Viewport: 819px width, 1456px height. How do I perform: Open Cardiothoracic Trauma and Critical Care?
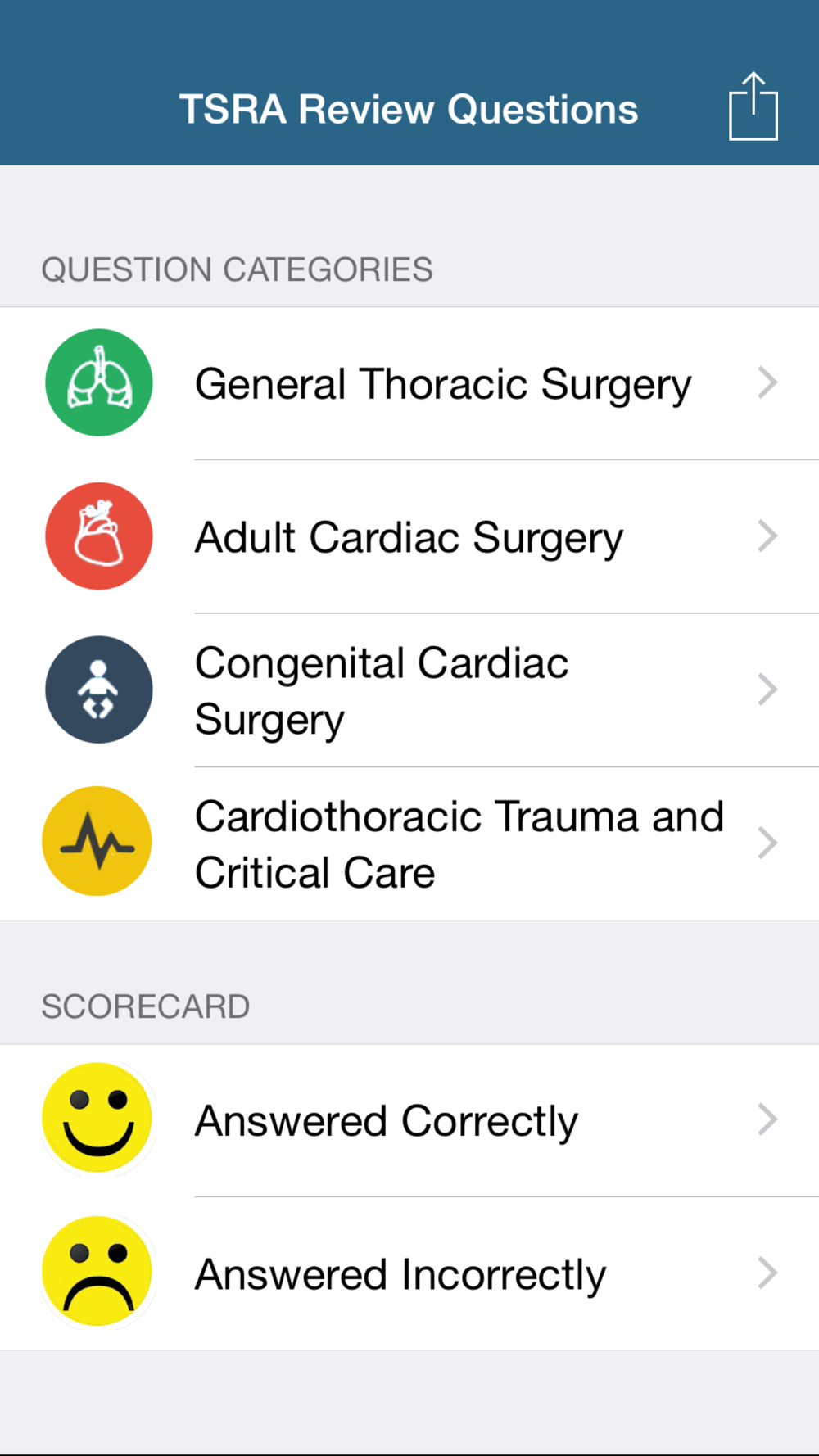click(x=409, y=843)
